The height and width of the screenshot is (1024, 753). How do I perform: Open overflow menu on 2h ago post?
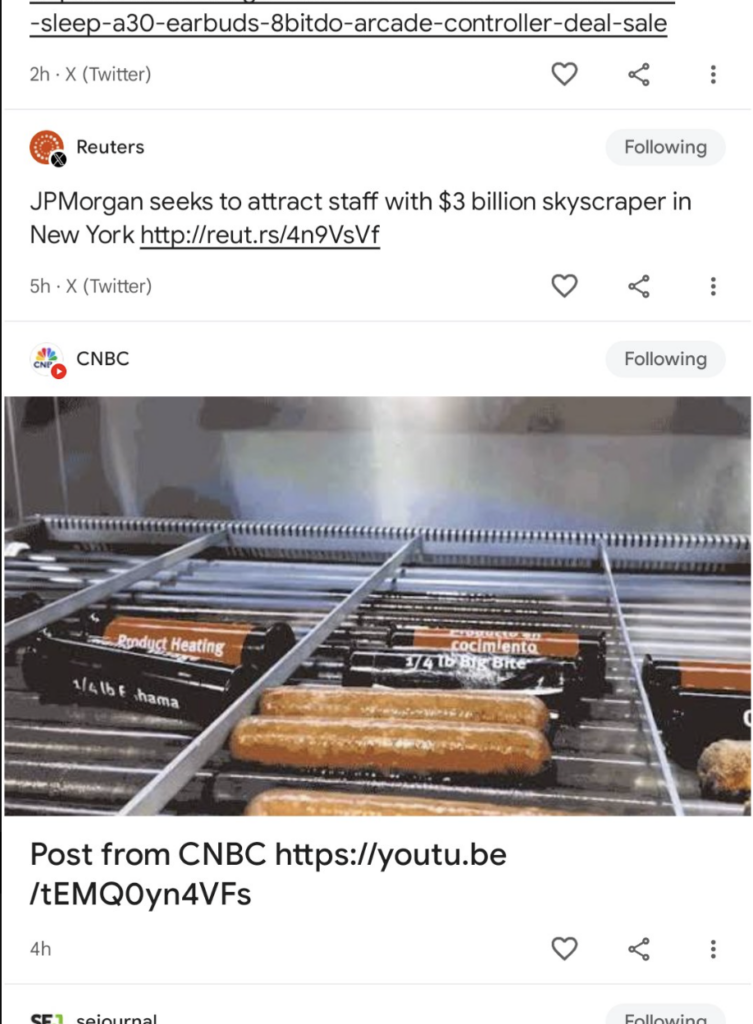pyautogui.click(x=713, y=74)
